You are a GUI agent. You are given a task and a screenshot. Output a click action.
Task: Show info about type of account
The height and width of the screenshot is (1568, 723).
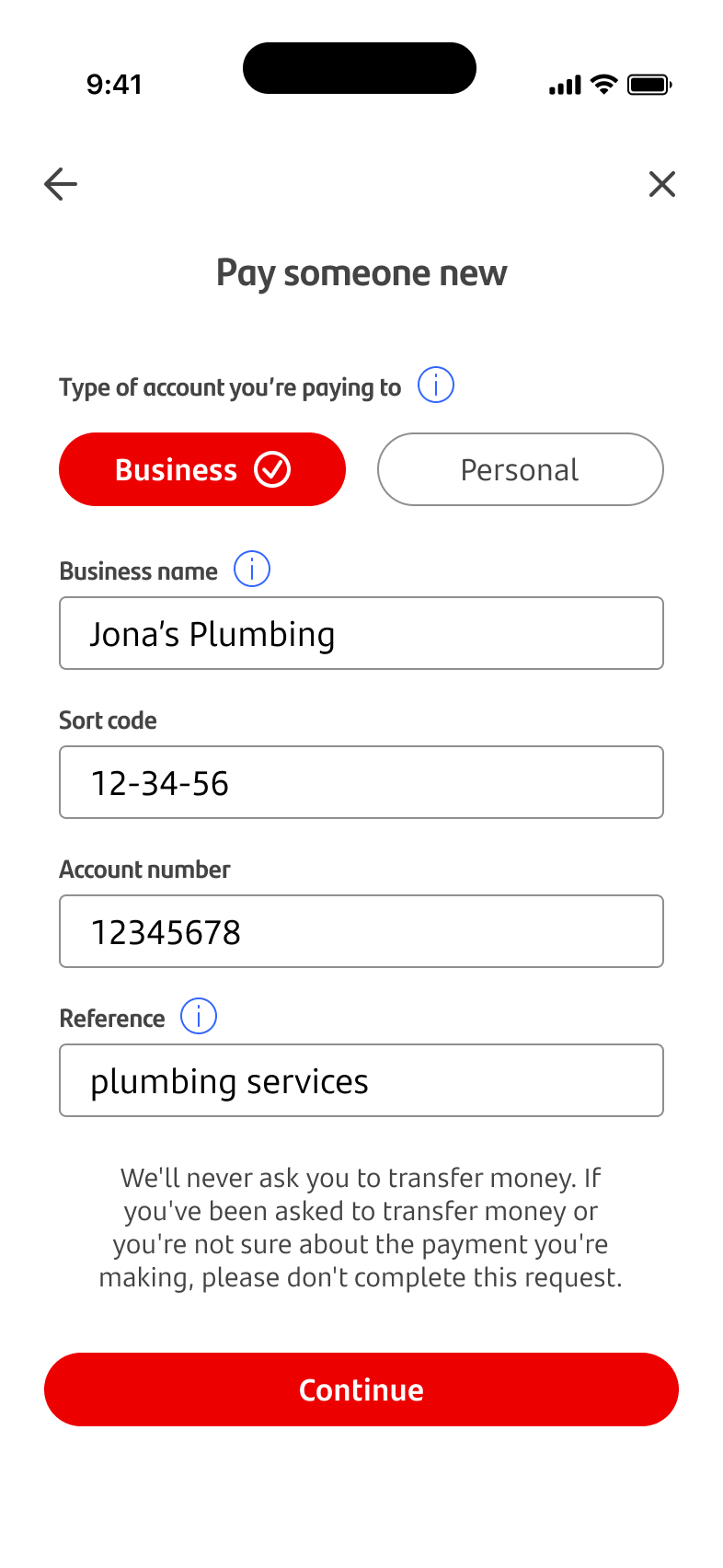click(x=436, y=385)
